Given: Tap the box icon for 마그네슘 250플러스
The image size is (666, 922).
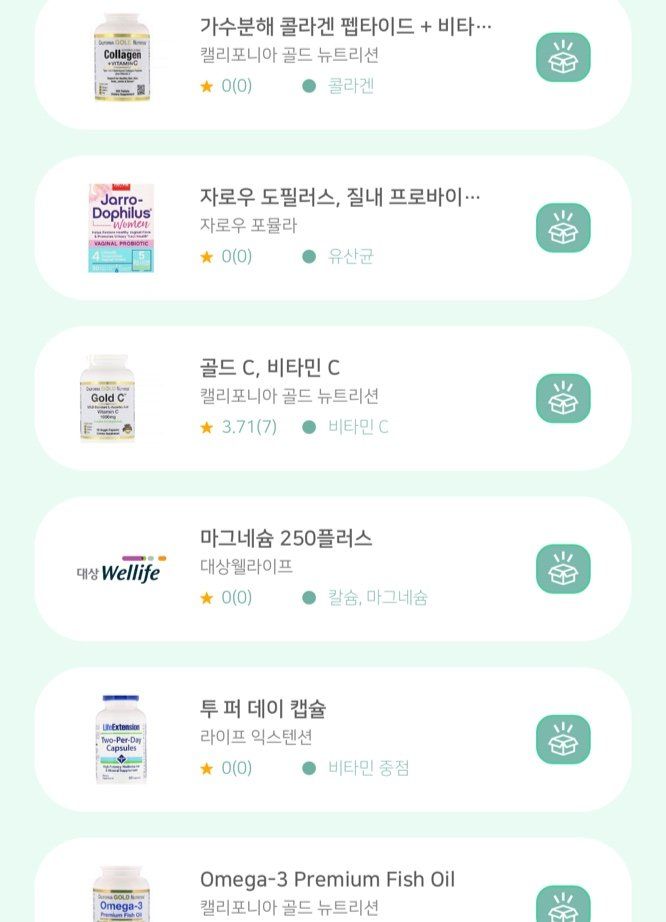Looking at the screenshot, I should point(563,569).
